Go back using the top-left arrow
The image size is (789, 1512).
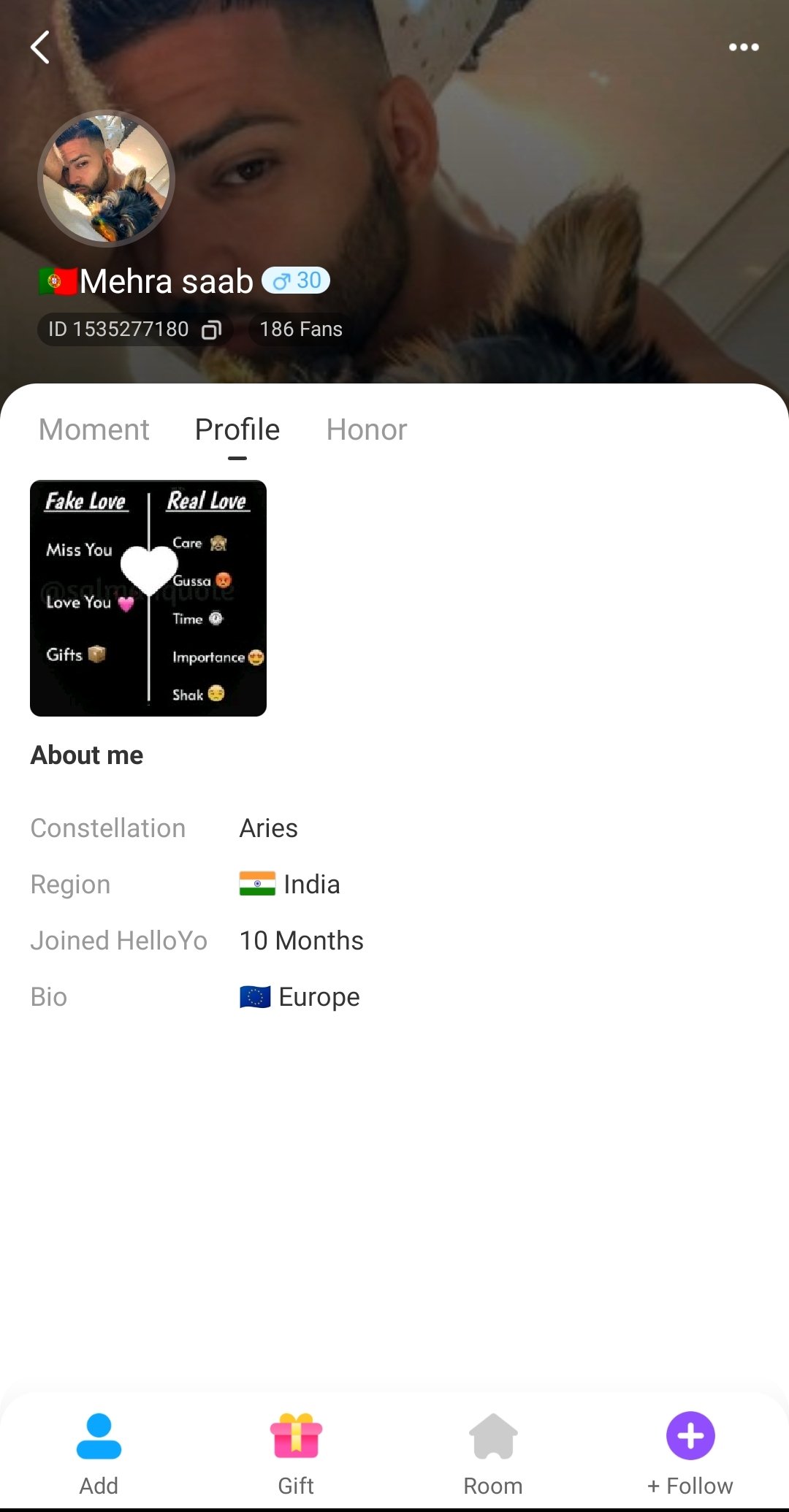coord(40,47)
